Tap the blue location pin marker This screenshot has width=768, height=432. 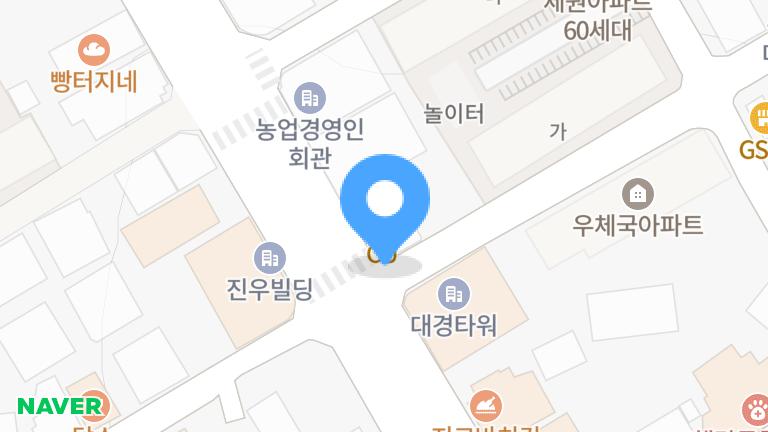385,202
